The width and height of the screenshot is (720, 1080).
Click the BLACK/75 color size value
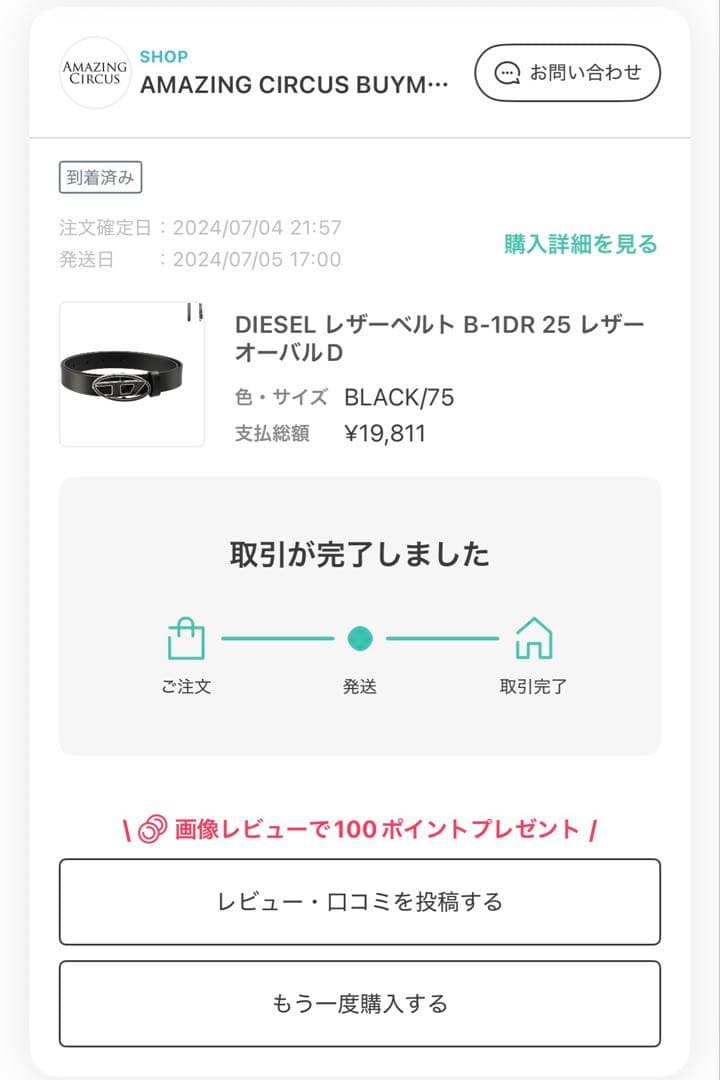click(398, 397)
